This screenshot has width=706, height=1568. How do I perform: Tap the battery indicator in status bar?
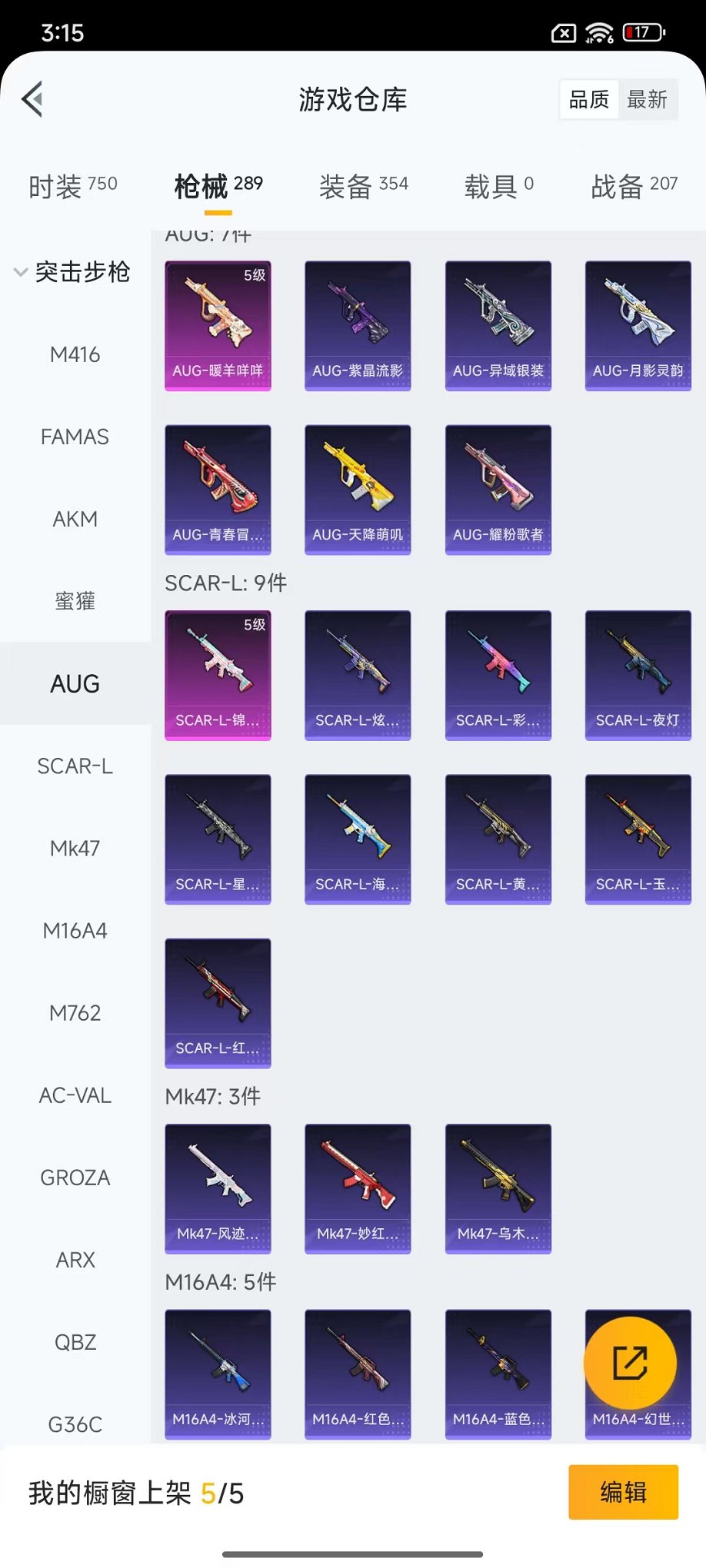click(641, 32)
